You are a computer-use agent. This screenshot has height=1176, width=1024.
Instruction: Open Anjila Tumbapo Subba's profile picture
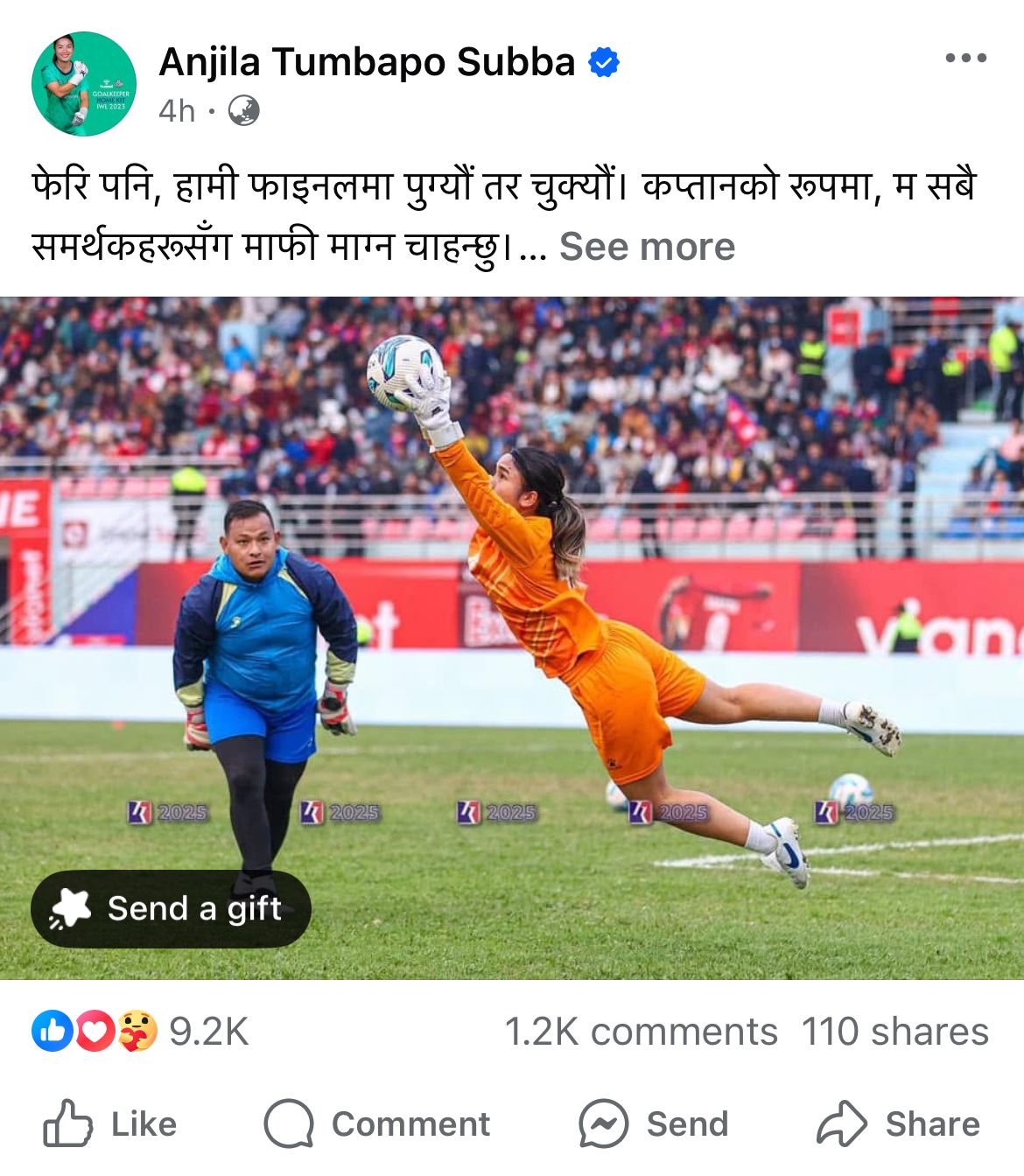[x=84, y=84]
